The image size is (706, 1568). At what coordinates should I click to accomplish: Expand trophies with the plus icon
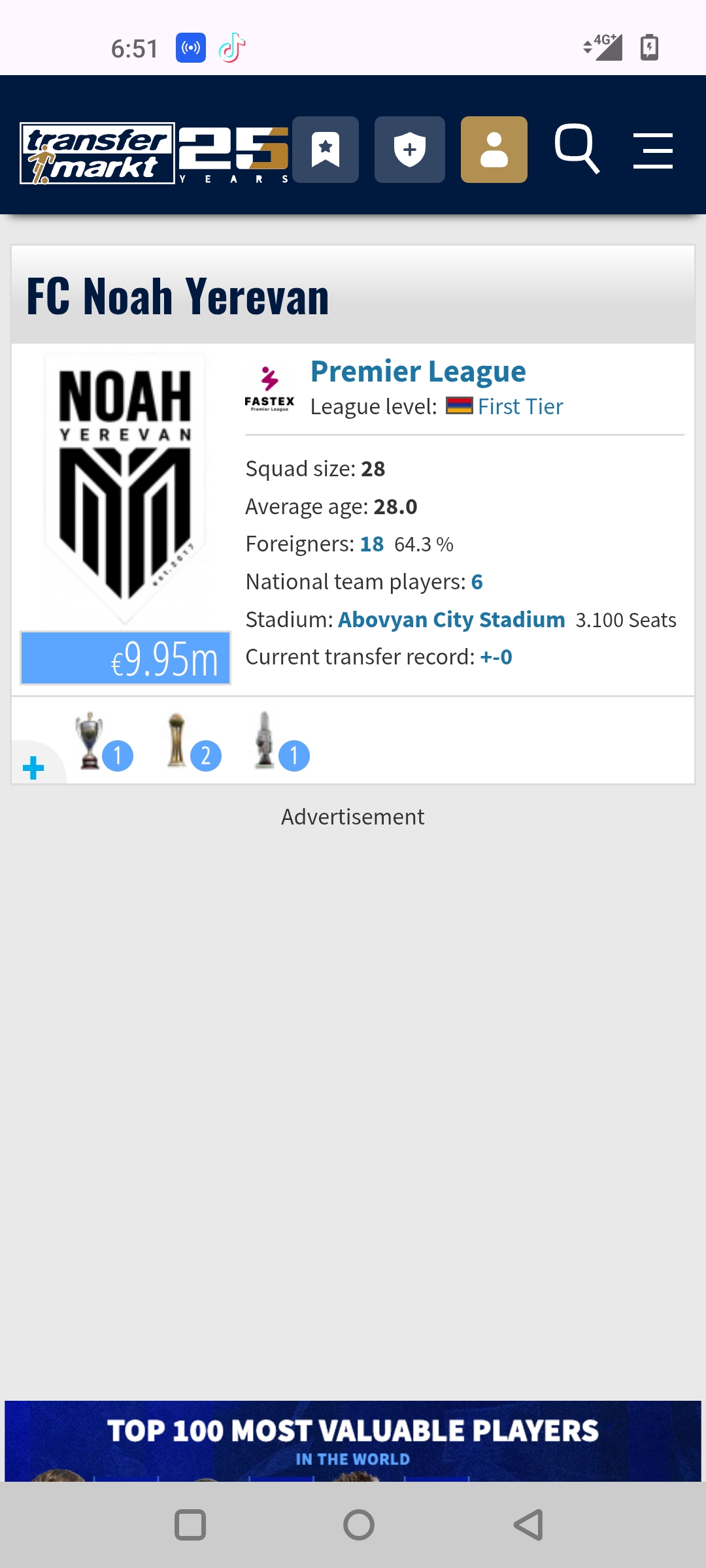[33, 768]
